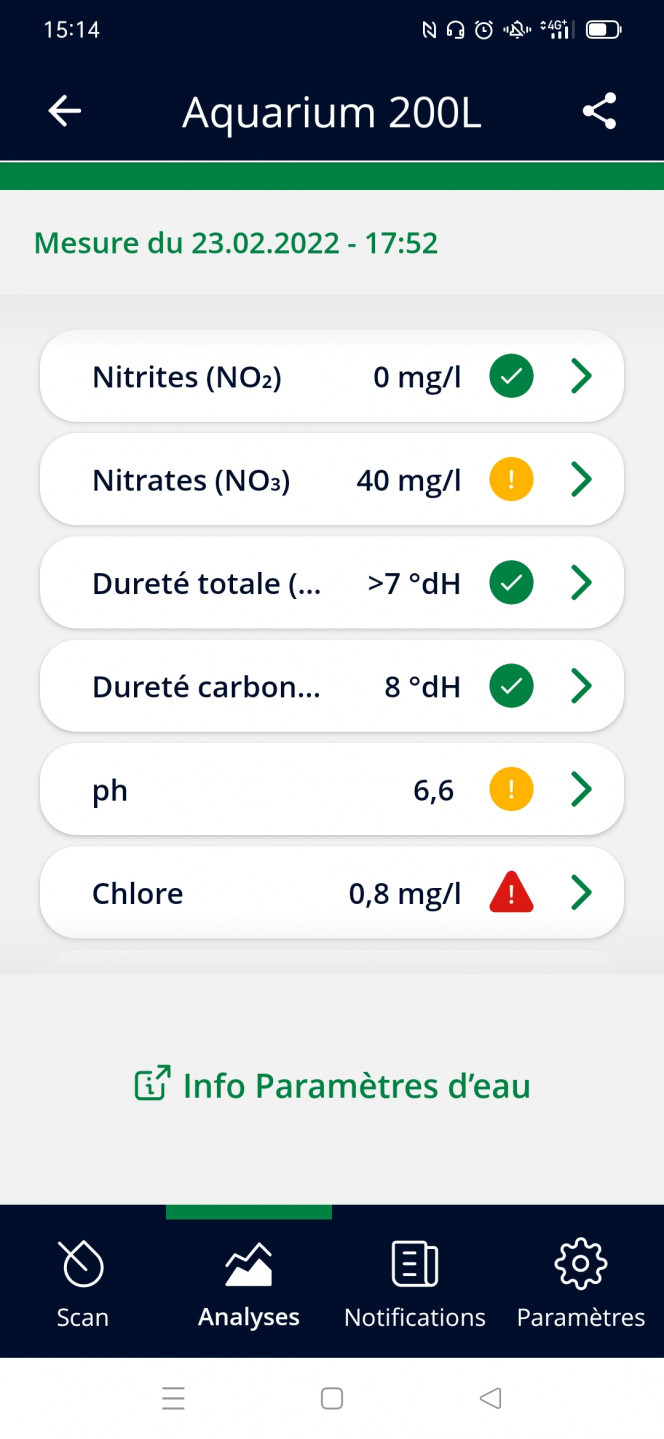Screen dimensions: 664x1439
Task: Tap the system home button
Action: 332,1398
